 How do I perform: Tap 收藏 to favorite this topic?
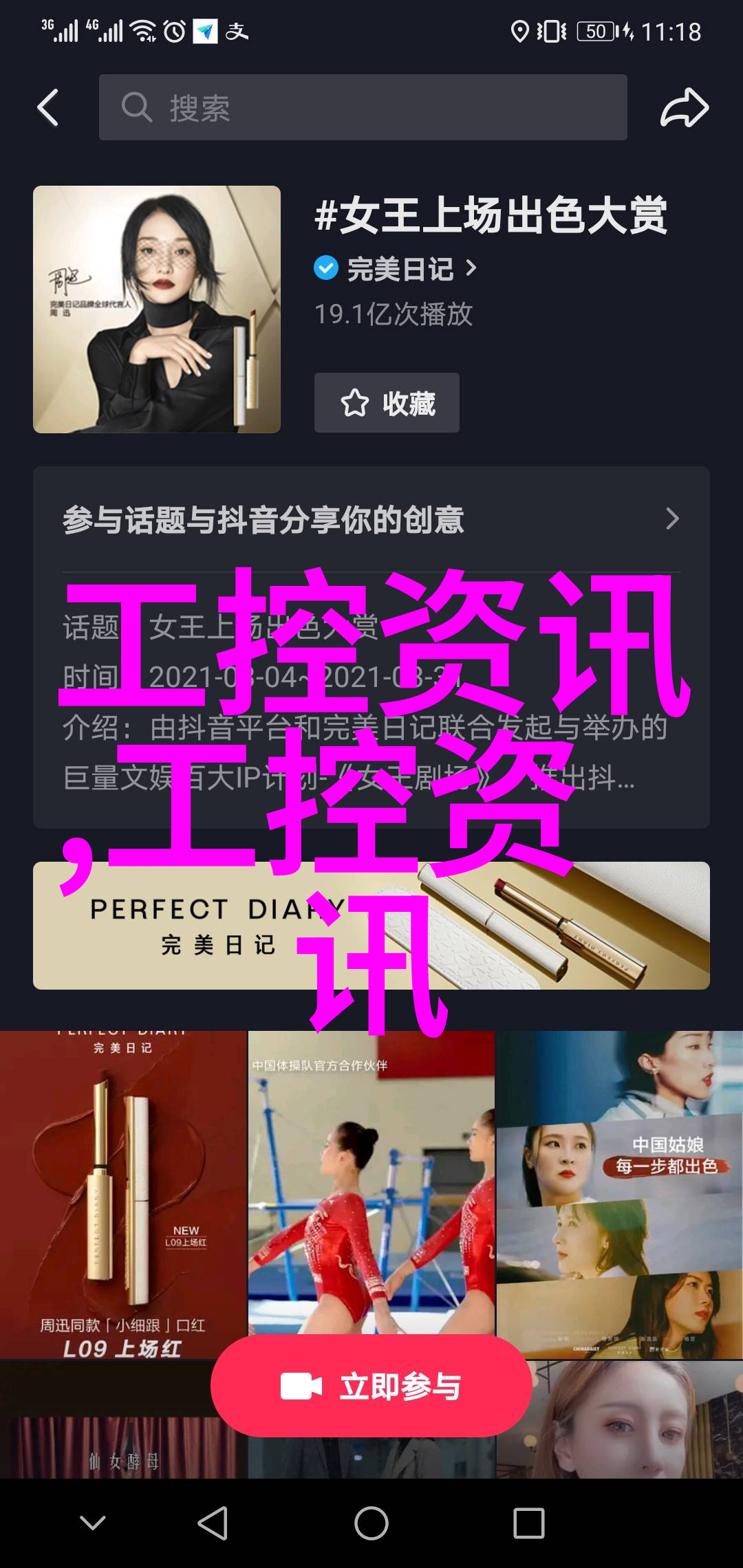[x=387, y=403]
